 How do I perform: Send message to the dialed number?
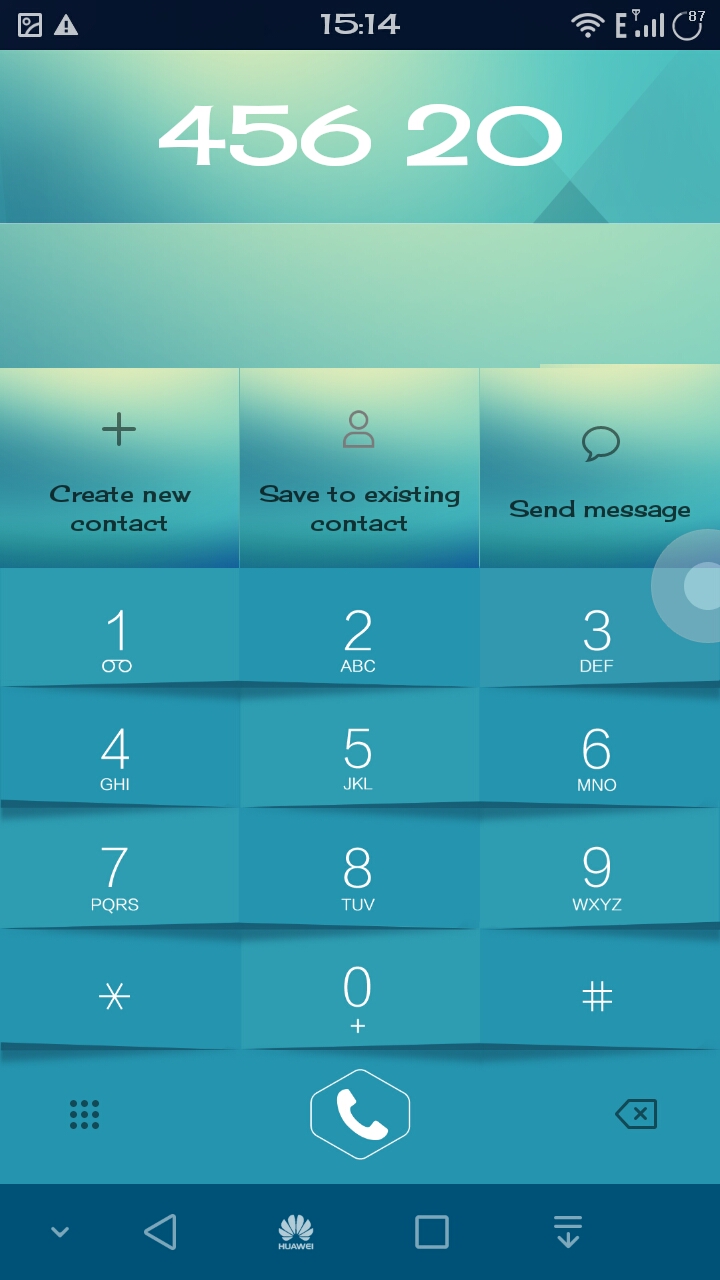pyautogui.click(x=599, y=468)
